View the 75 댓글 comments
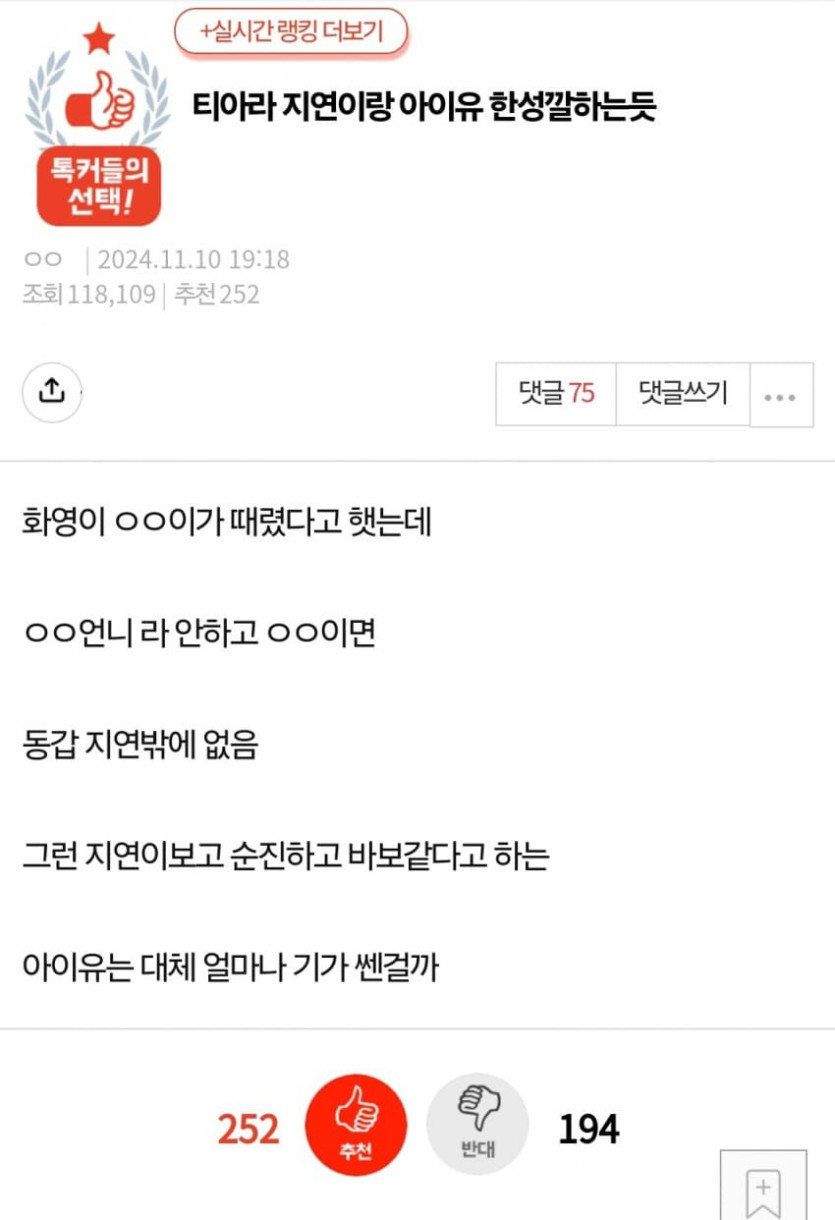This screenshot has width=835, height=1220. [556, 394]
